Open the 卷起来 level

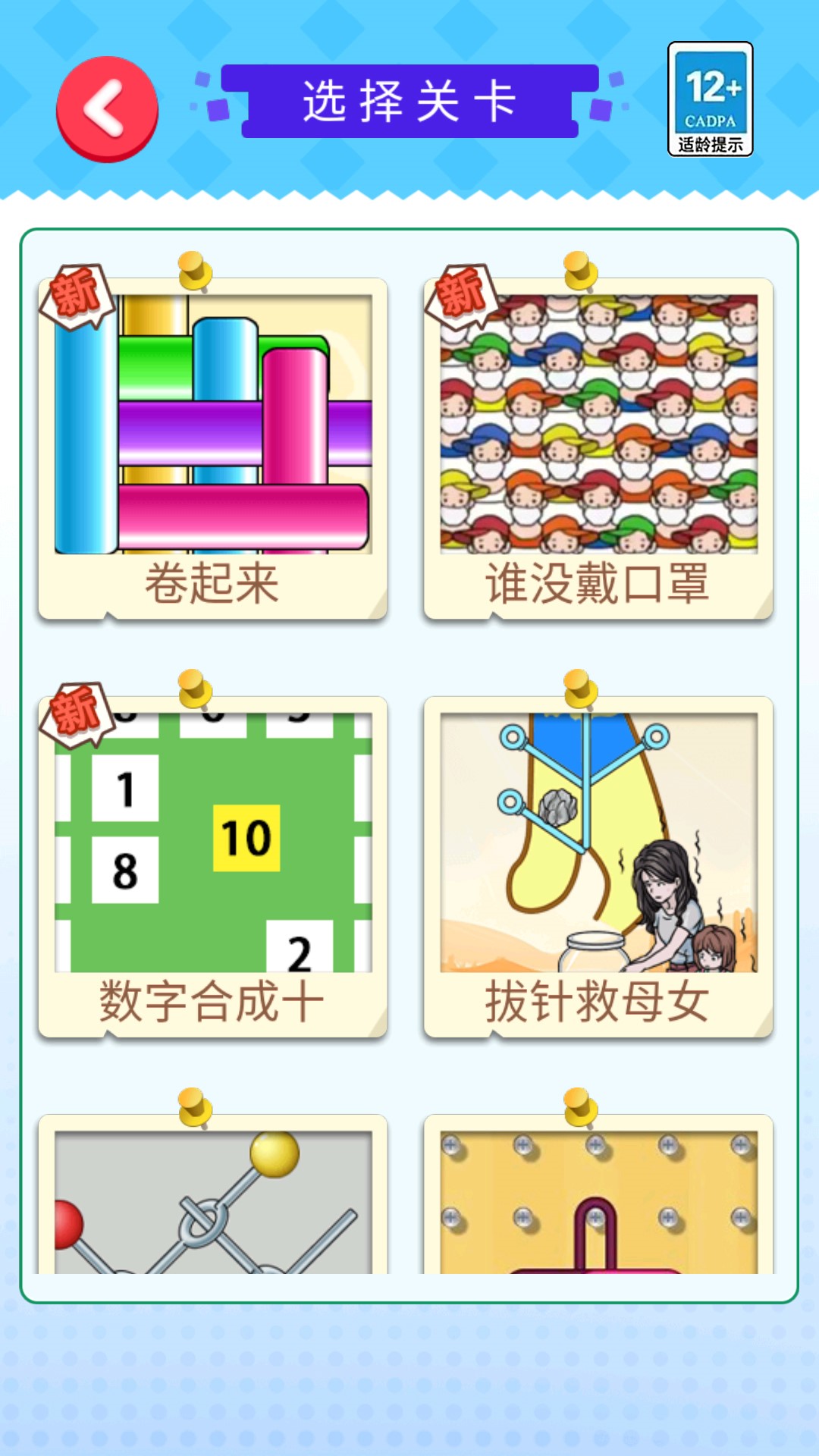click(213, 448)
